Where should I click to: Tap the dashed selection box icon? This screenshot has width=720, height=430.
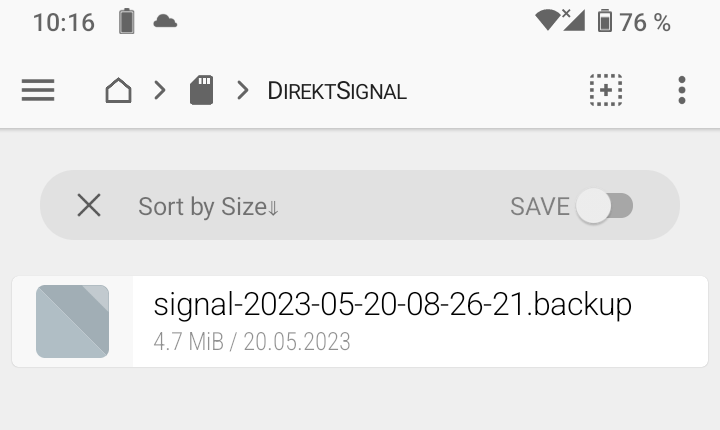coord(606,90)
